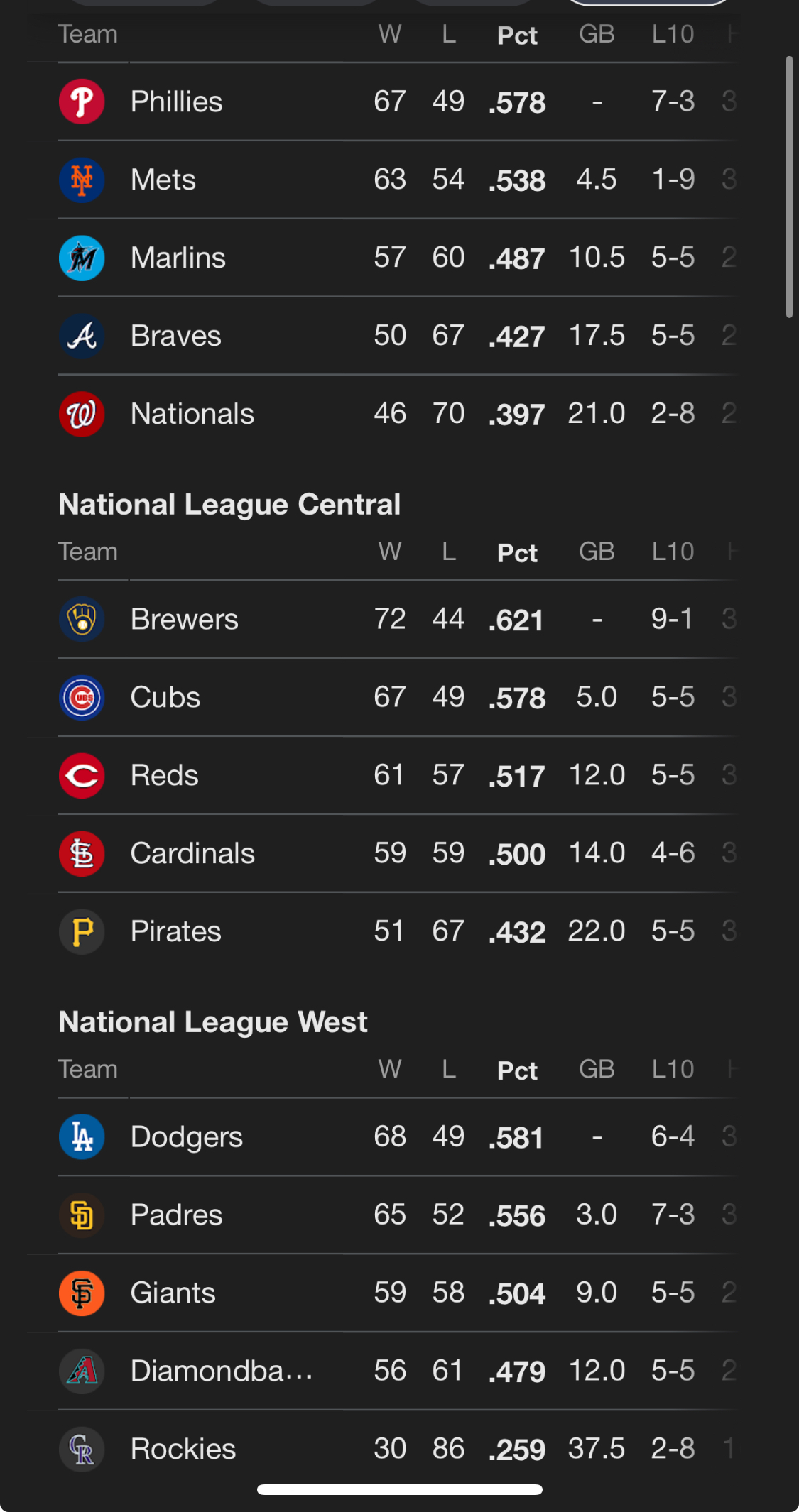
Task: Open the Pirates team row
Action: pyautogui.click(x=398, y=931)
